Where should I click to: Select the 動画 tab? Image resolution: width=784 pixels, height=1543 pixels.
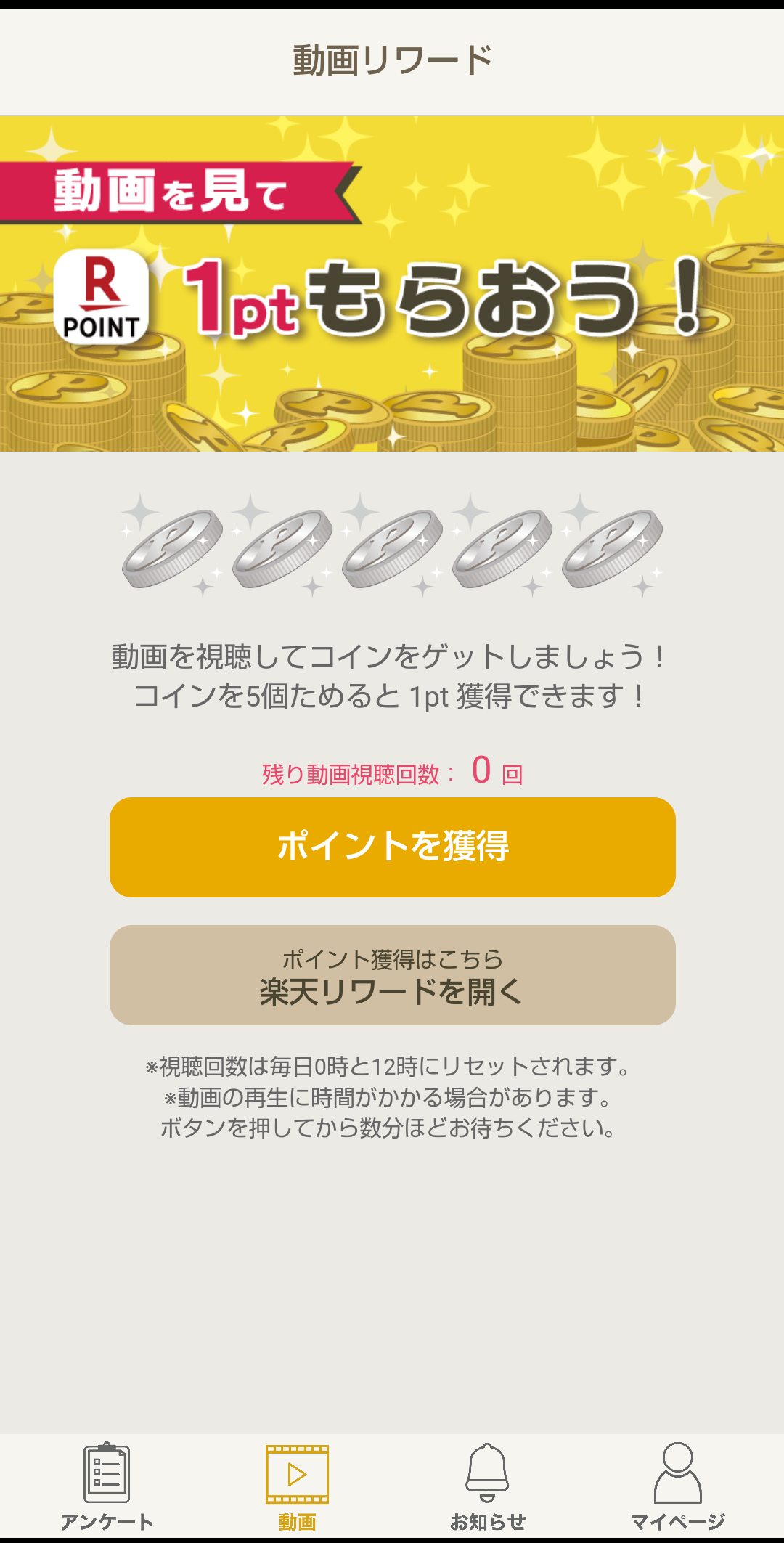point(297,1486)
